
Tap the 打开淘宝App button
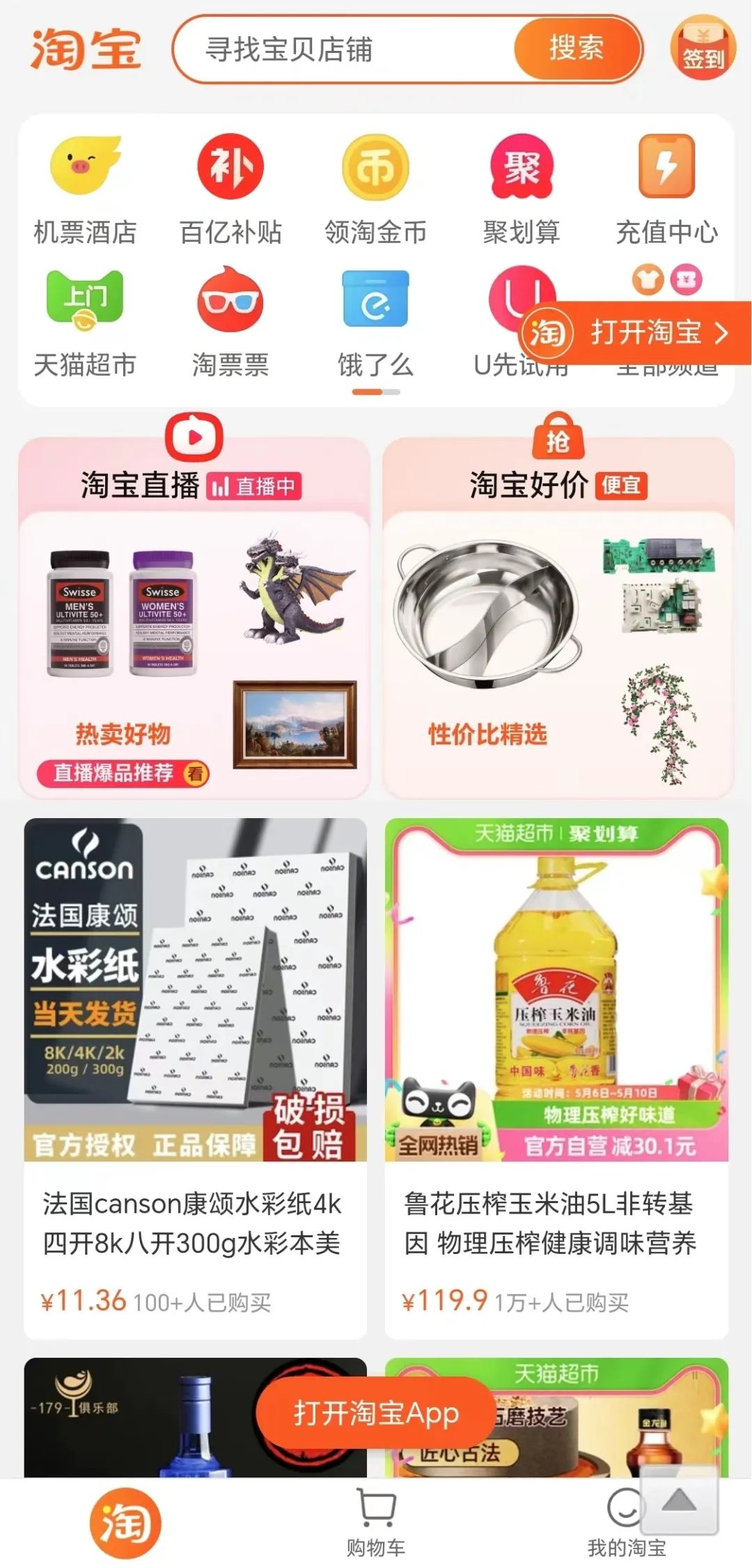pyautogui.click(x=375, y=1413)
